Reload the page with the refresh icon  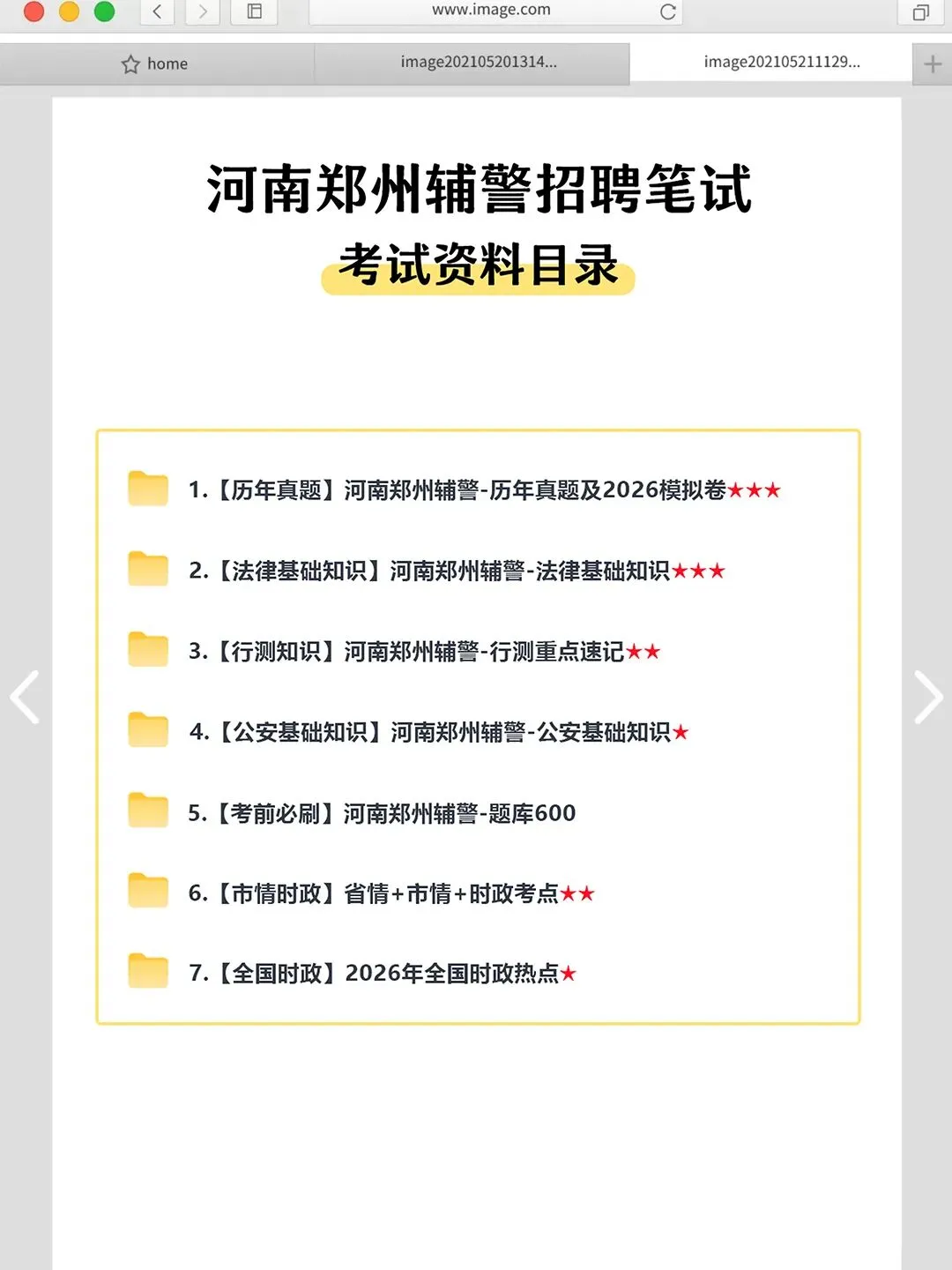click(x=668, y=11)
